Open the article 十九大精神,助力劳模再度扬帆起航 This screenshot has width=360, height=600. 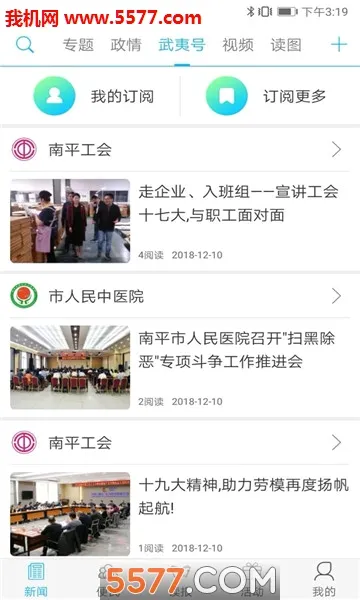tap(180, 514)
